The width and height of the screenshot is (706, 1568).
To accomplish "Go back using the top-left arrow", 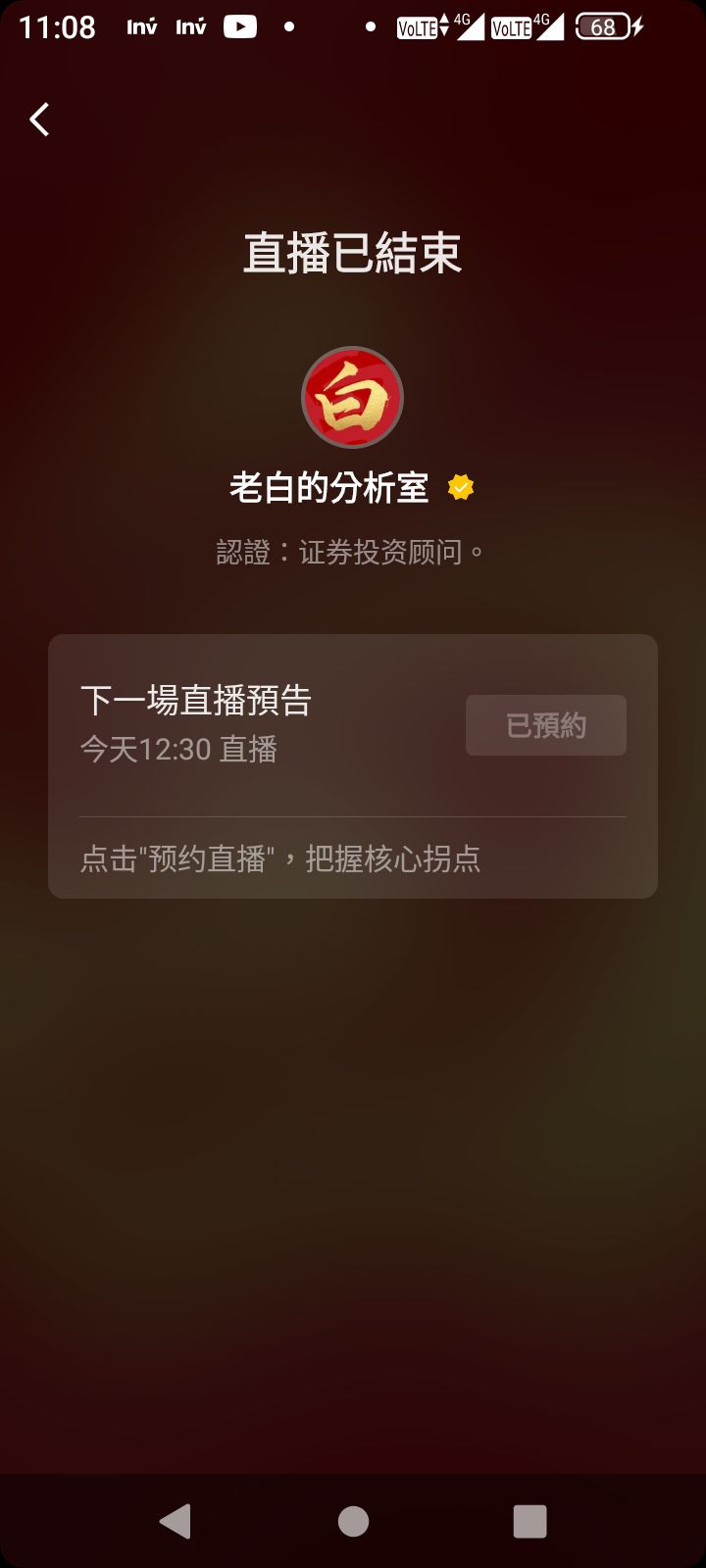I will 39,120.
